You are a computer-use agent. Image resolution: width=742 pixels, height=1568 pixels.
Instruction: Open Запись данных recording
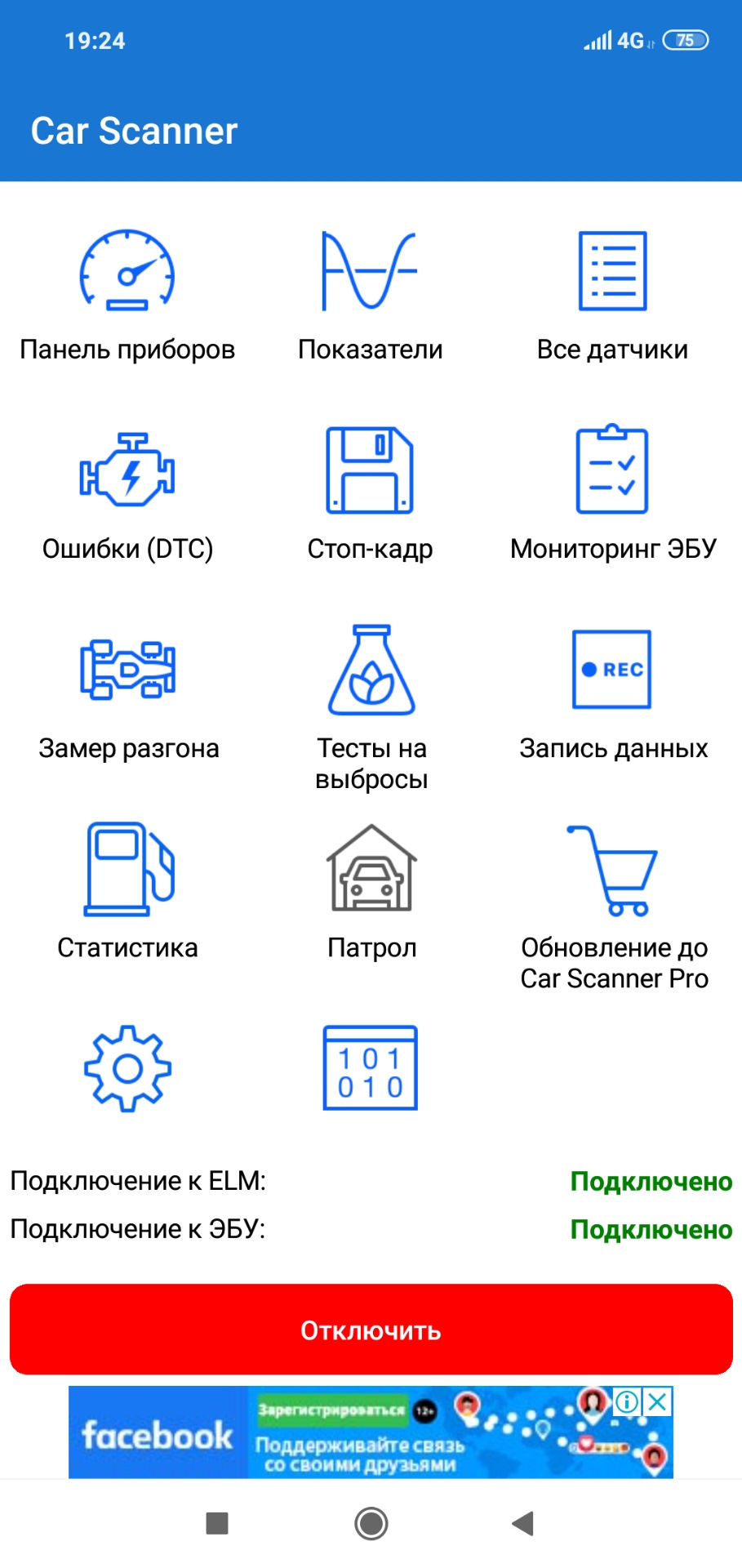(612, 694)
